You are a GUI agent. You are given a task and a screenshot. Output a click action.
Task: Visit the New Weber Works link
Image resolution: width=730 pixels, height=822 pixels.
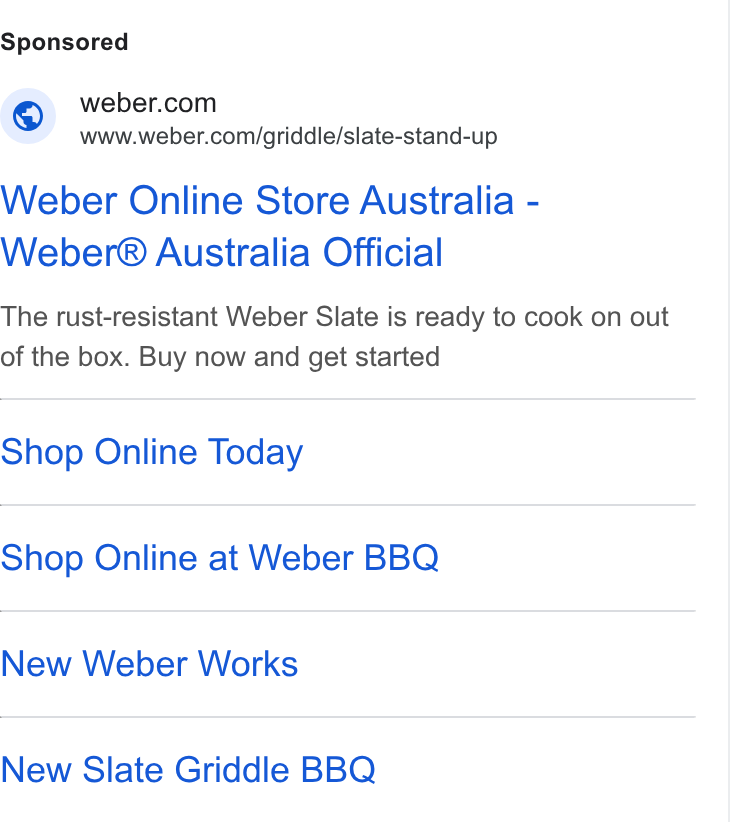(149, 664)
